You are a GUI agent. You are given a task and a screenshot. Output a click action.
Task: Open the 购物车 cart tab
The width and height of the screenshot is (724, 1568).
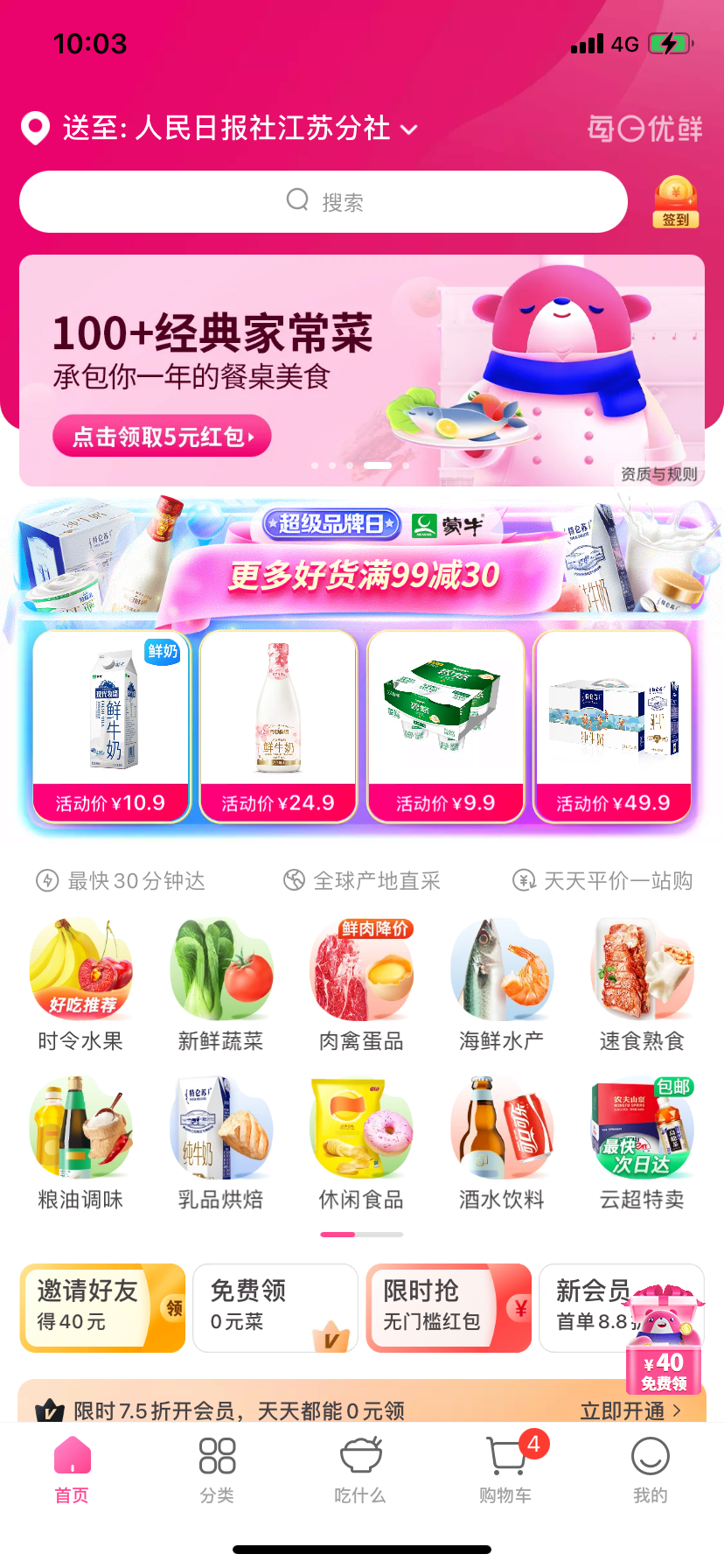tap(505, 1470)
